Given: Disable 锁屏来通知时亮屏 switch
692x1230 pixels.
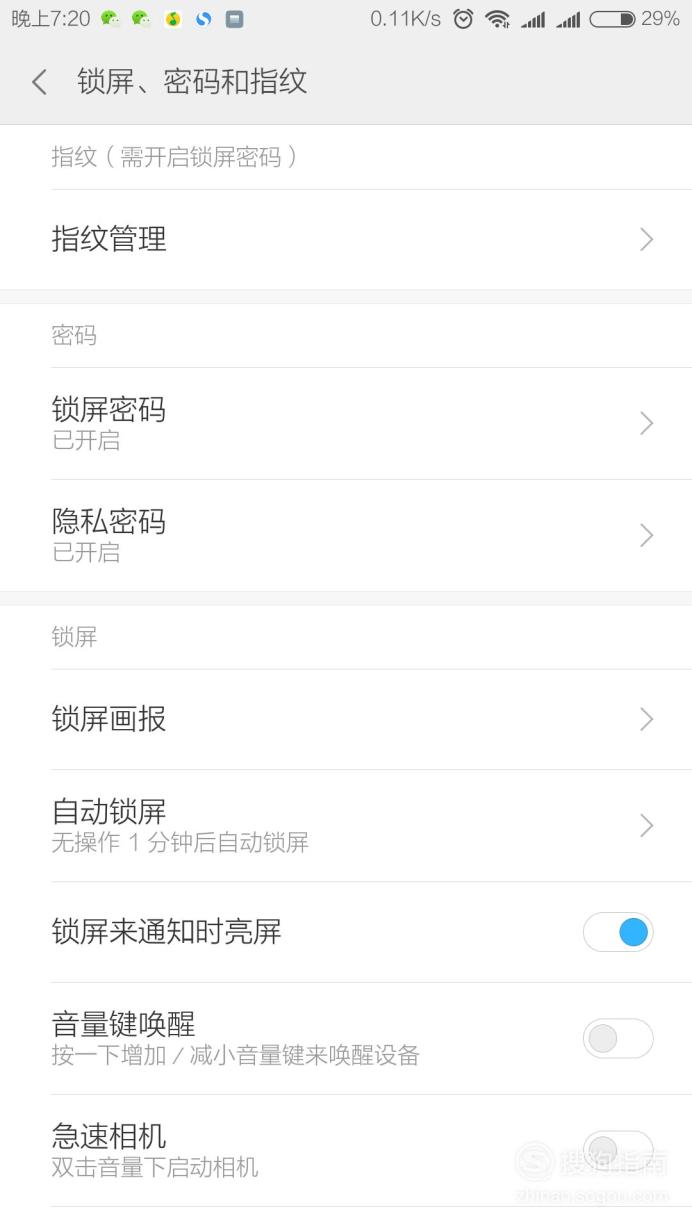Looking at the screenshot, I should [618, 932].
